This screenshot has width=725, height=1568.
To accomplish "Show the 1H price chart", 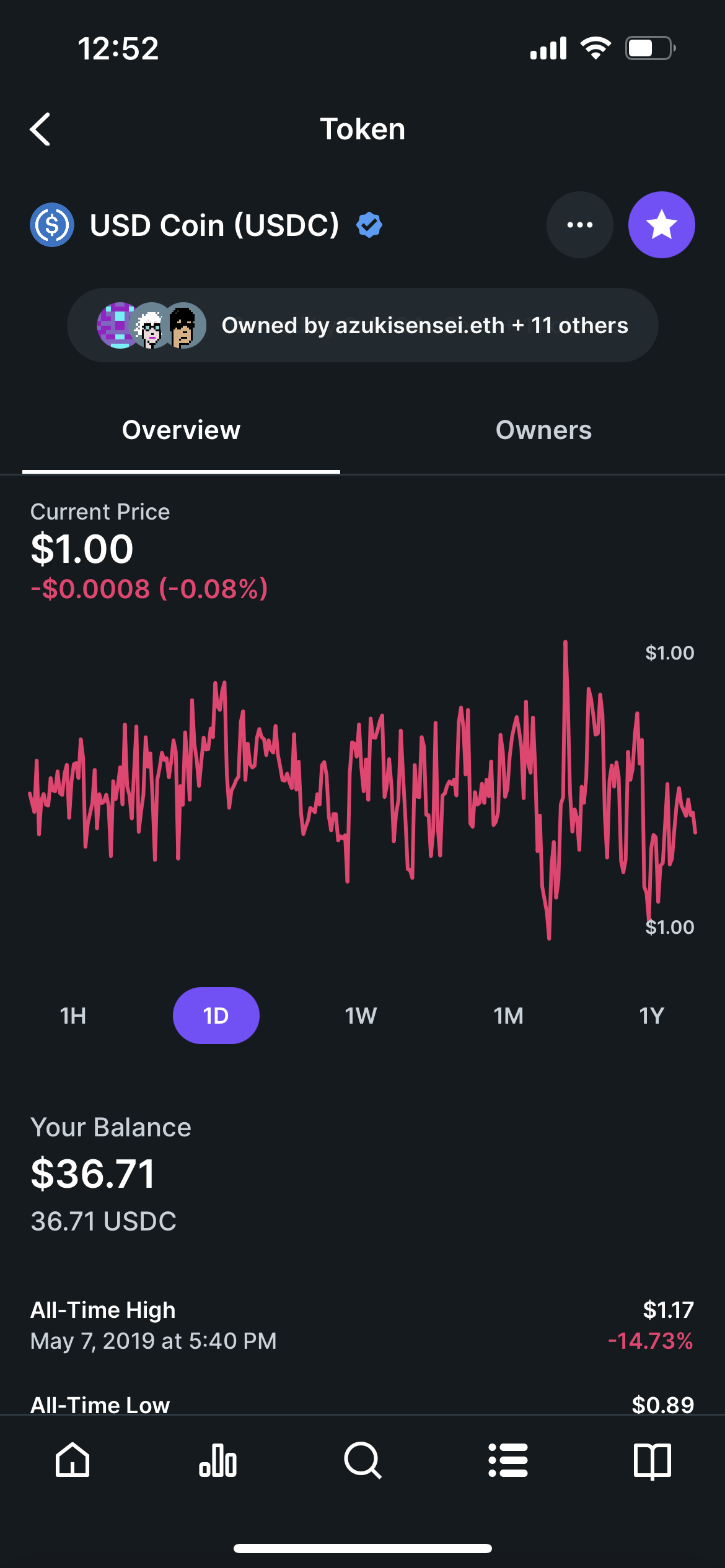I will pos(73,1016).
